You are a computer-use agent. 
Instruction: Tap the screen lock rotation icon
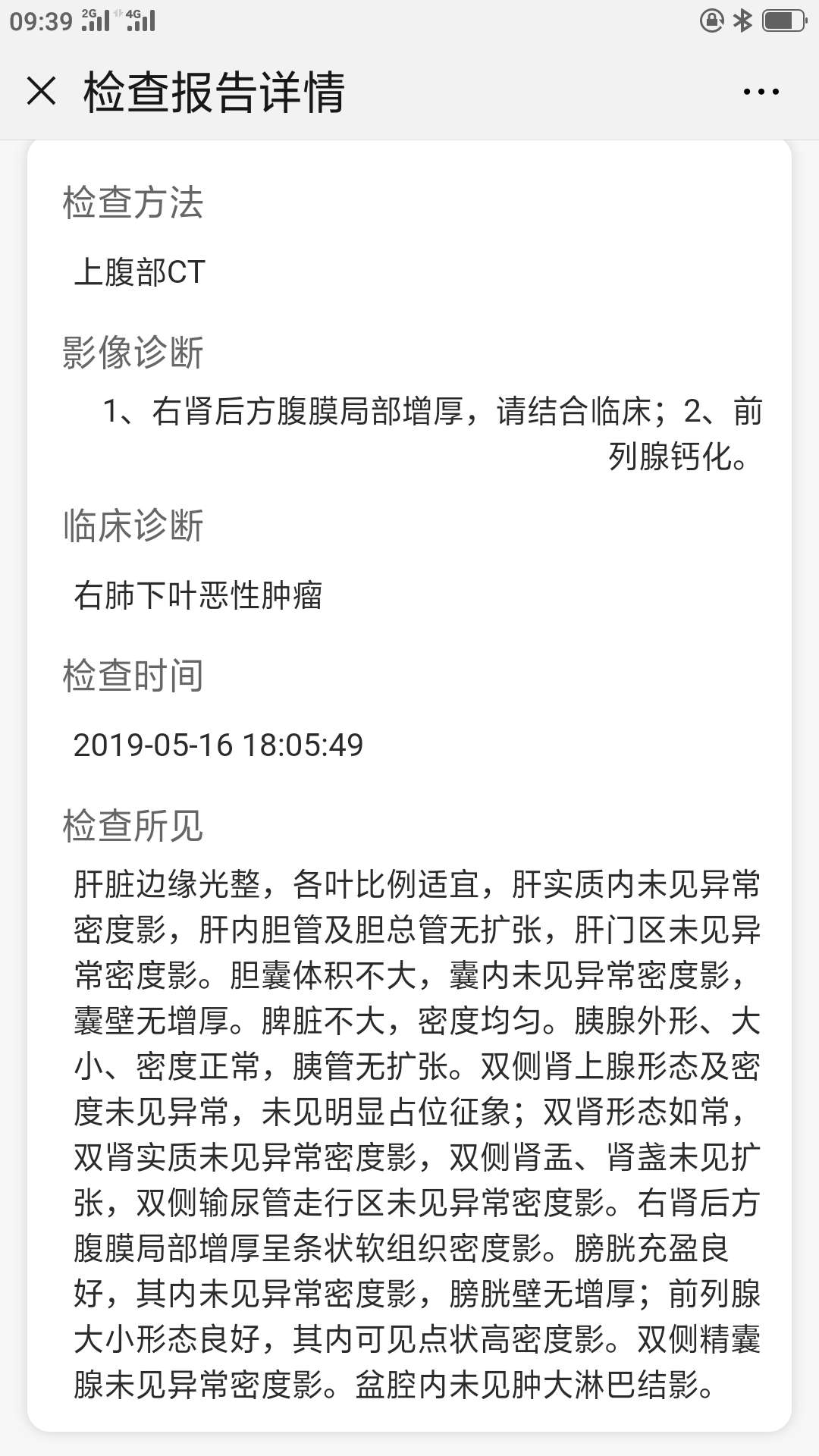coord(711,22)
